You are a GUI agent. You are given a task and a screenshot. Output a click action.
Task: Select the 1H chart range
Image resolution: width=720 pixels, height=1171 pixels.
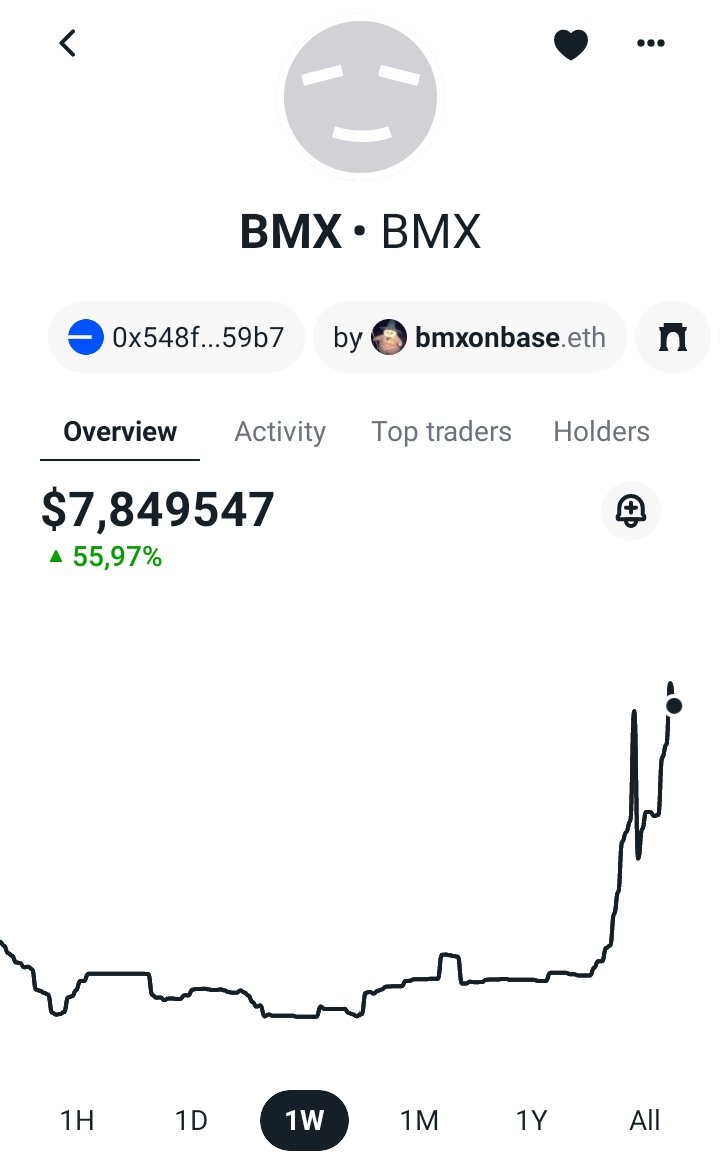tap(77, 1121)
